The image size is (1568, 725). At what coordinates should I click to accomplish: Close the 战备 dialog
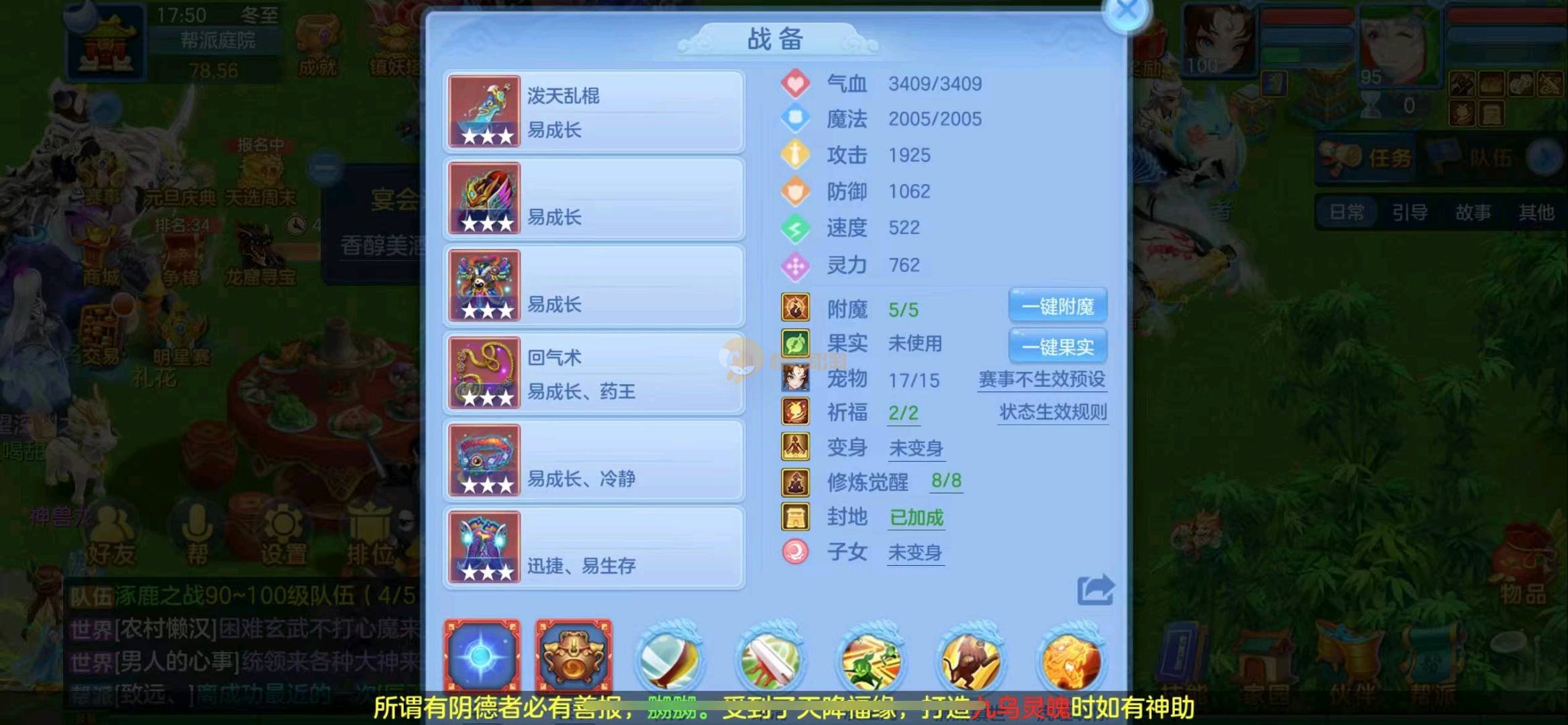[1127, 11]
